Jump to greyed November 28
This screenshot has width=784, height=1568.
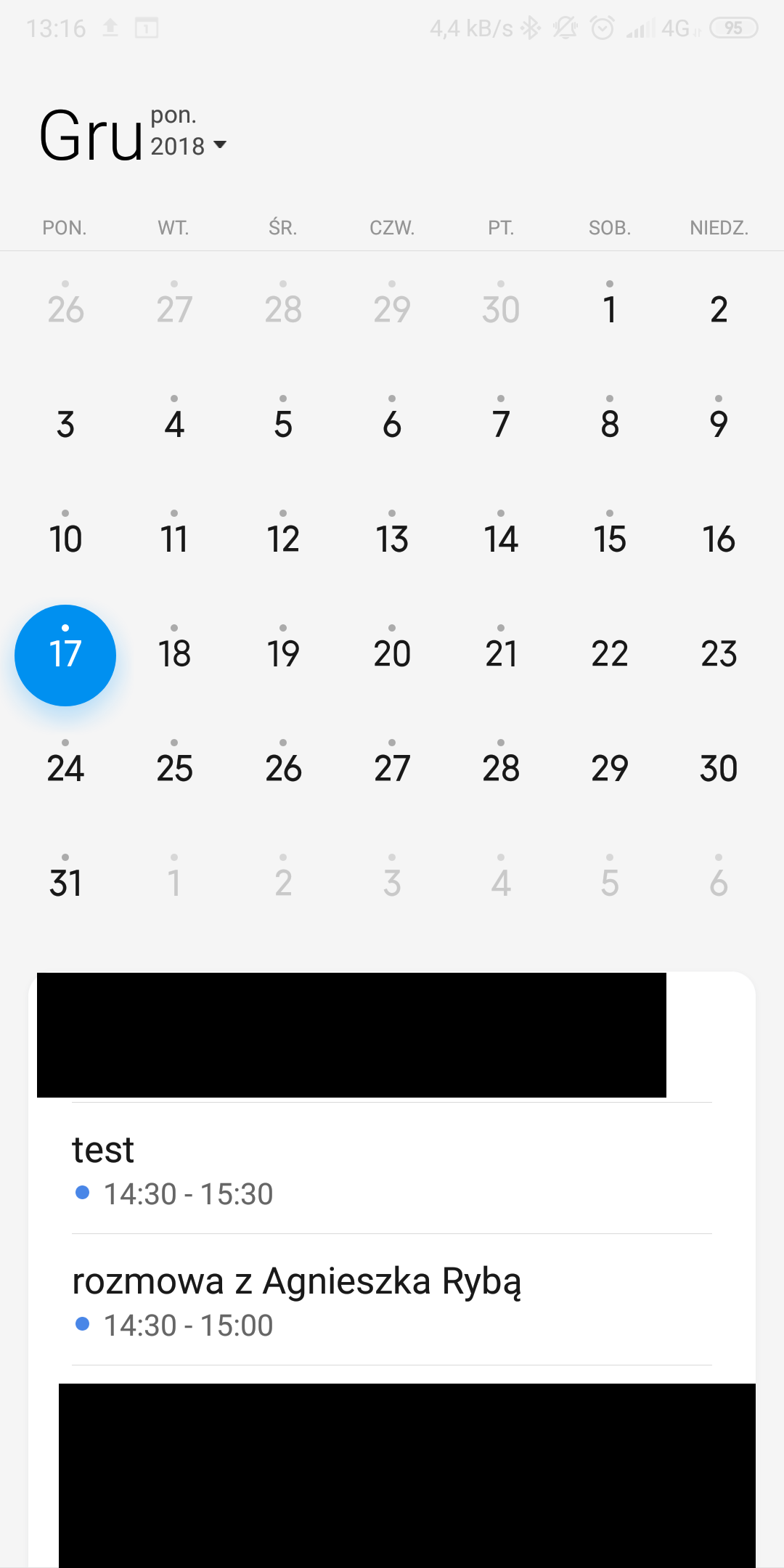pyautogui.click(x=283, y=309)
